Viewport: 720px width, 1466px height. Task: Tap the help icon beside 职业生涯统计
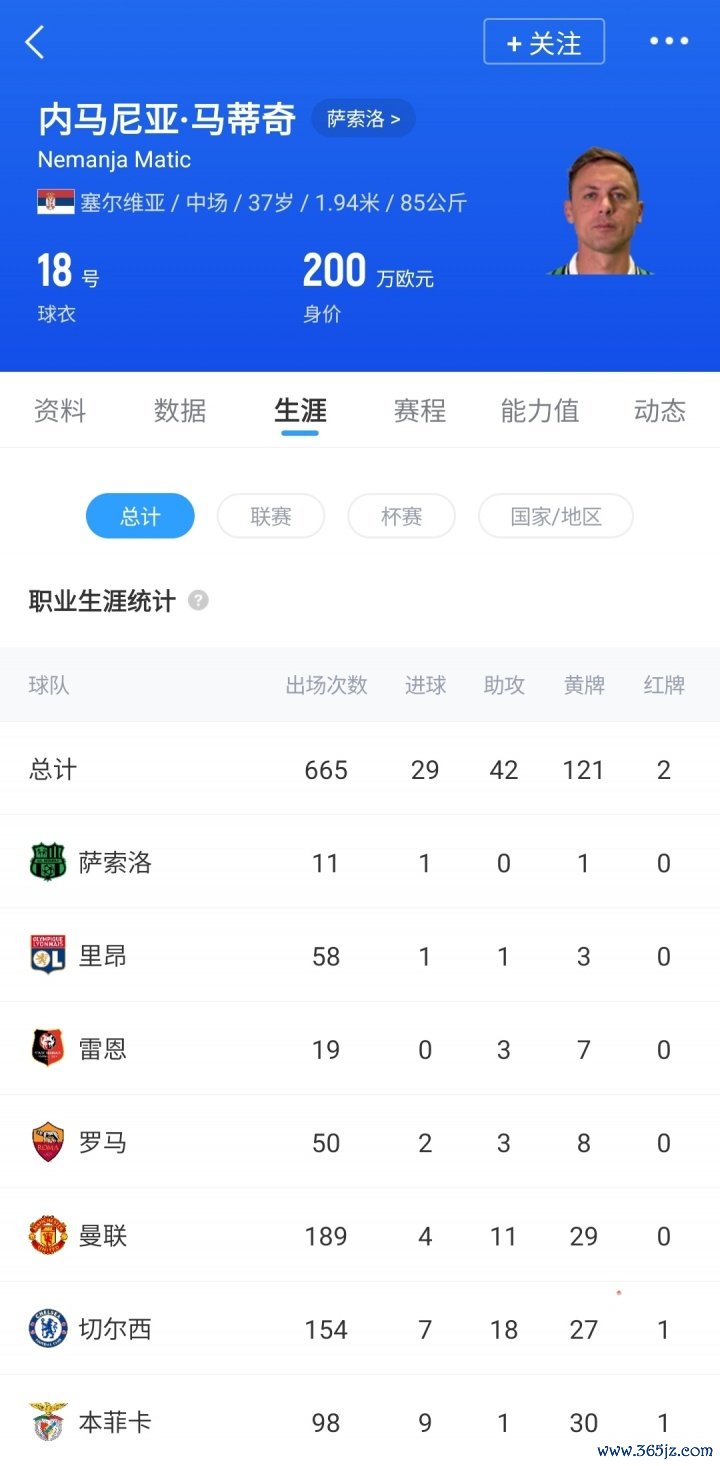coord(199,601)
